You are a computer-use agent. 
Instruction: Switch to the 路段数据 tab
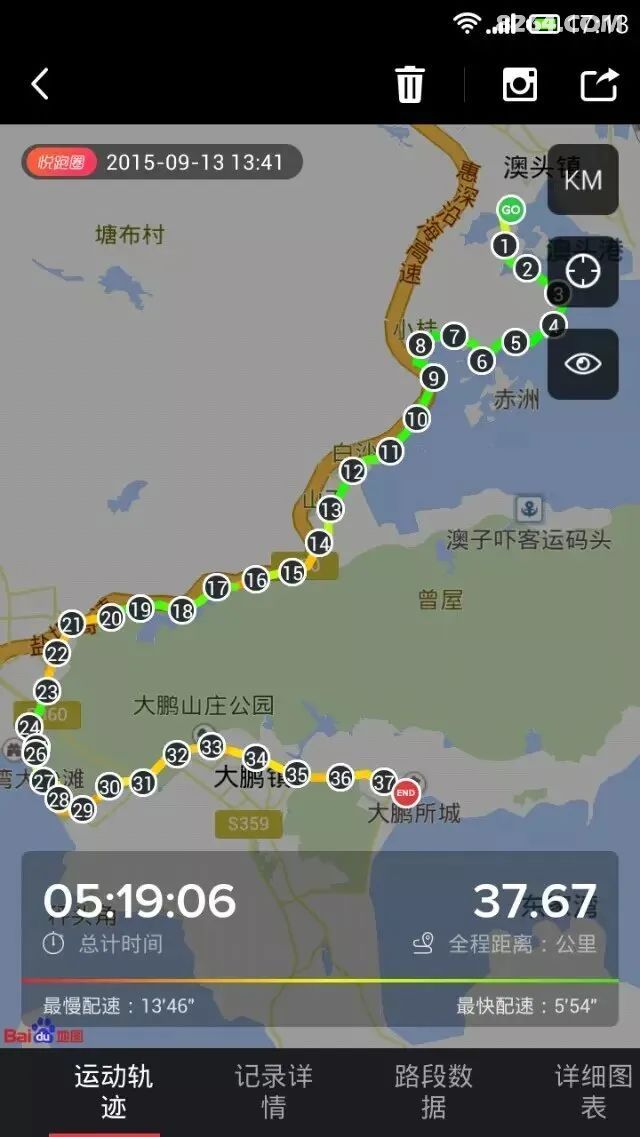point(433,1091)
